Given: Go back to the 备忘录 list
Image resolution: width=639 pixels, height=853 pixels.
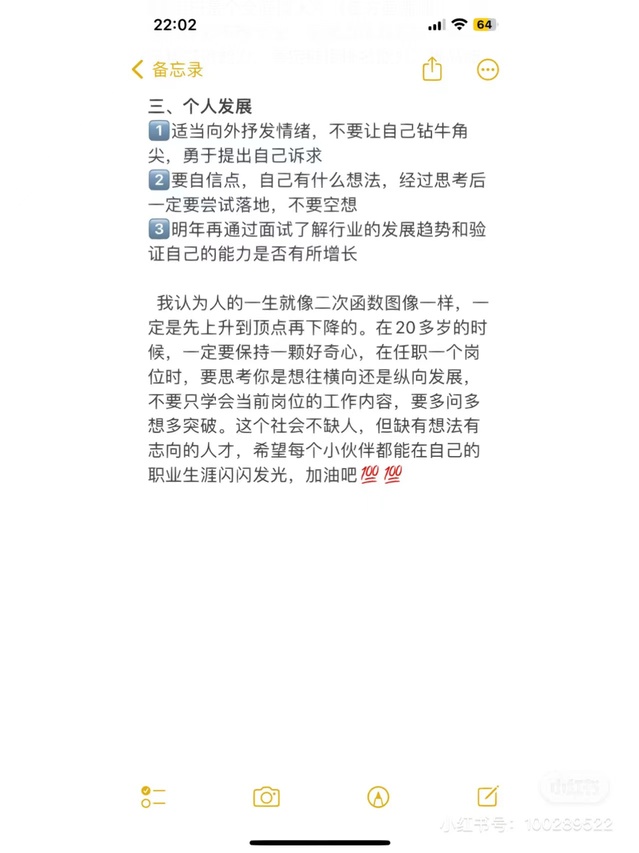Looking at the screenshot, I should pos(168,69).
